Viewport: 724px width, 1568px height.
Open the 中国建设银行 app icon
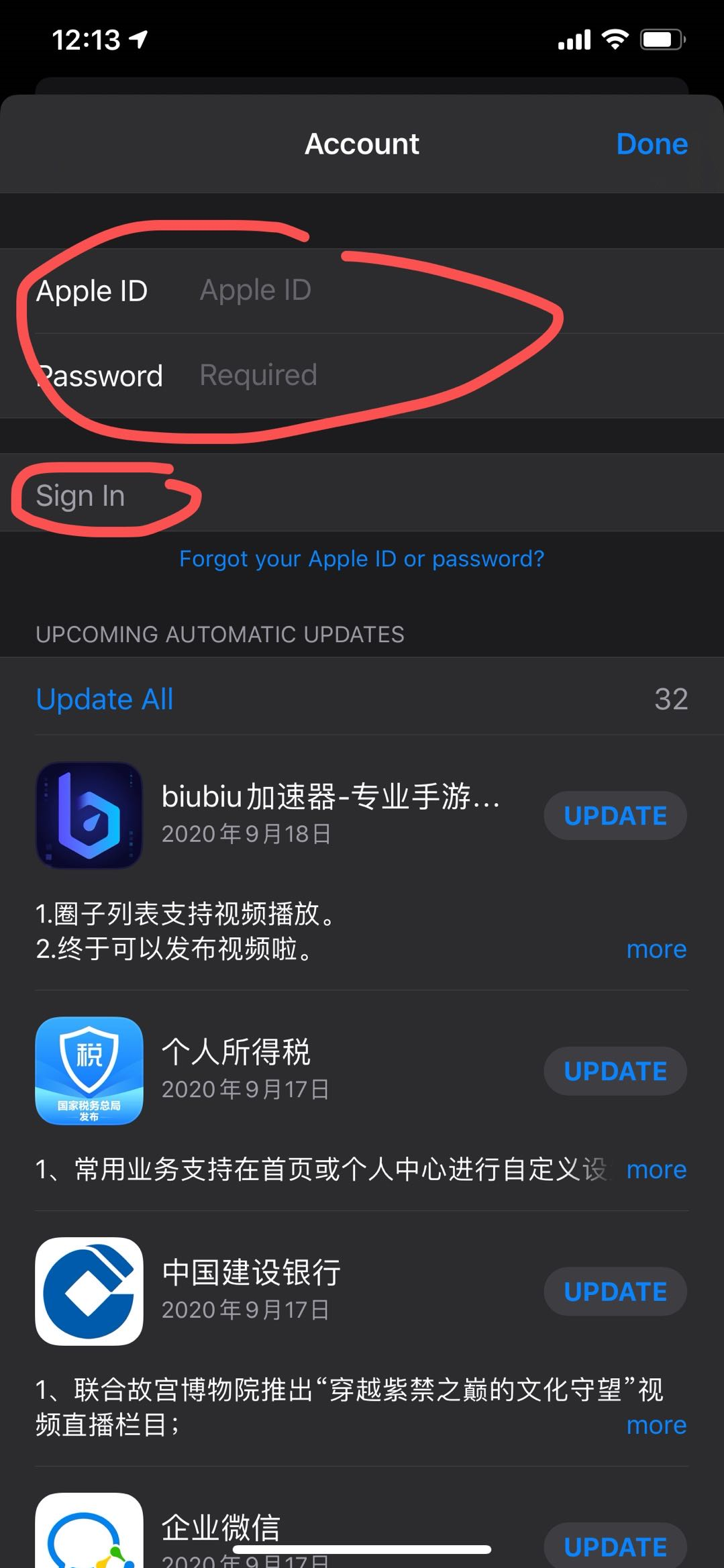(89, 1291)
